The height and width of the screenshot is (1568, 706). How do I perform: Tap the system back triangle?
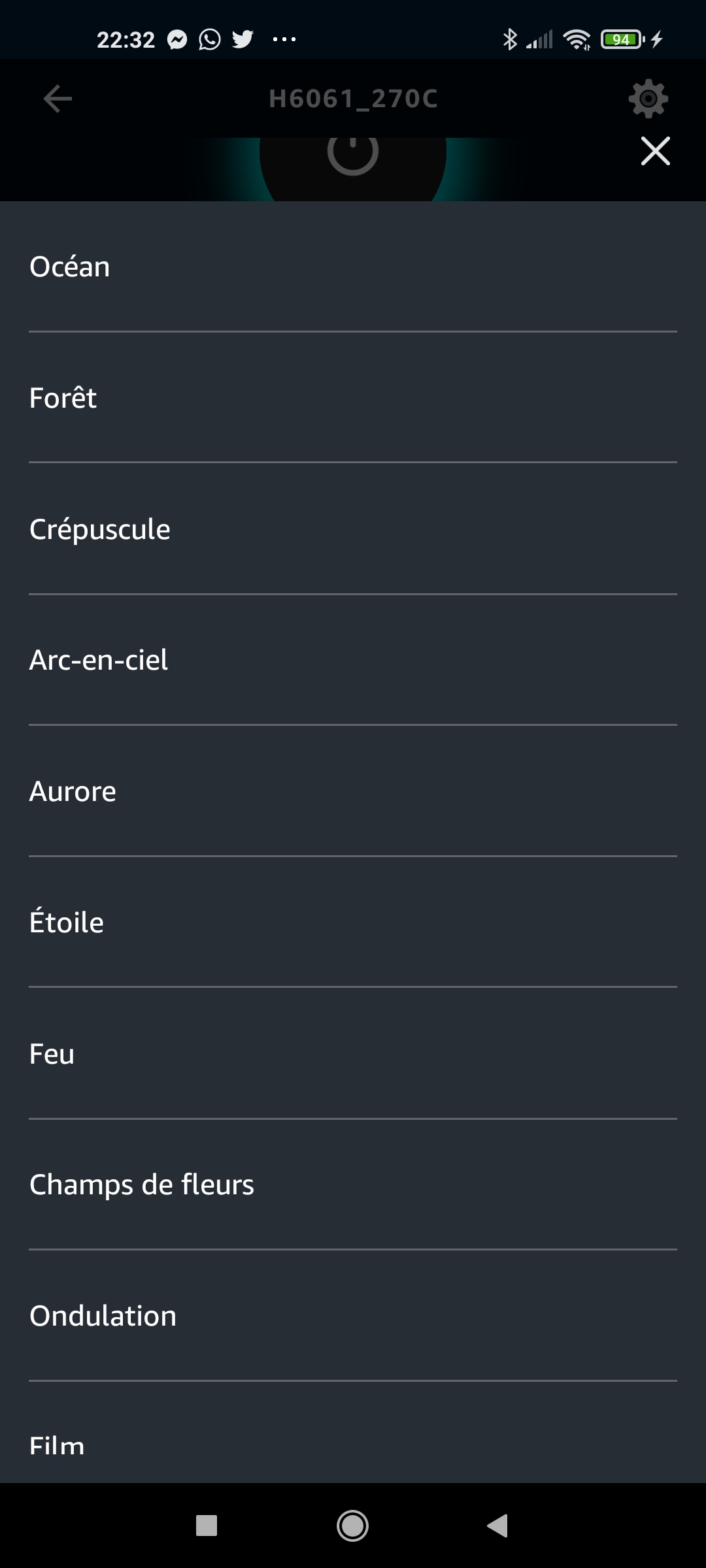497,1526
